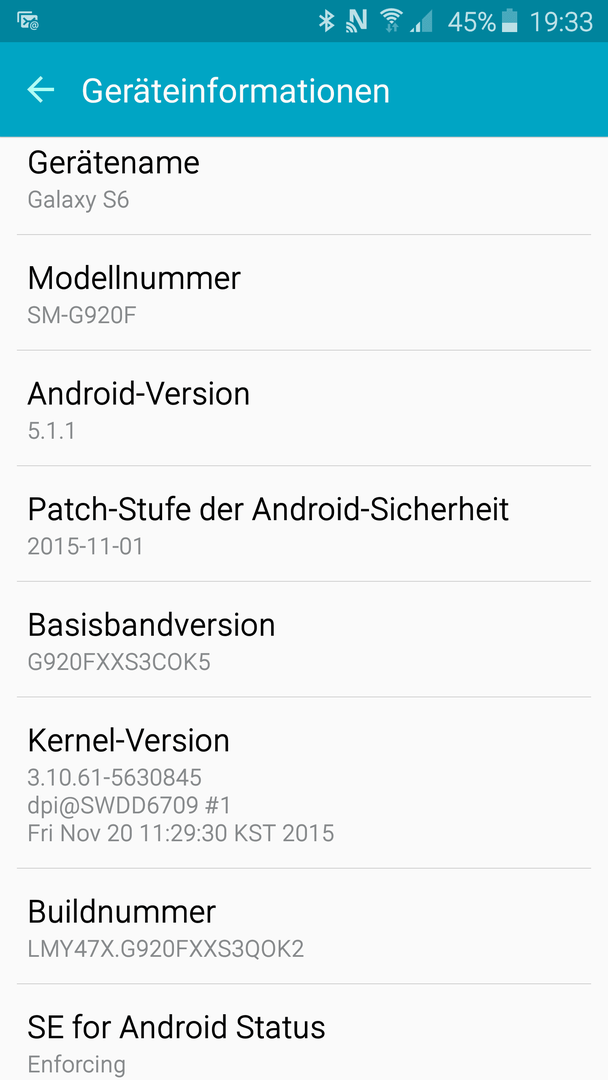
Task: Open the Gerätename row
Action: (x=304, y=180)
